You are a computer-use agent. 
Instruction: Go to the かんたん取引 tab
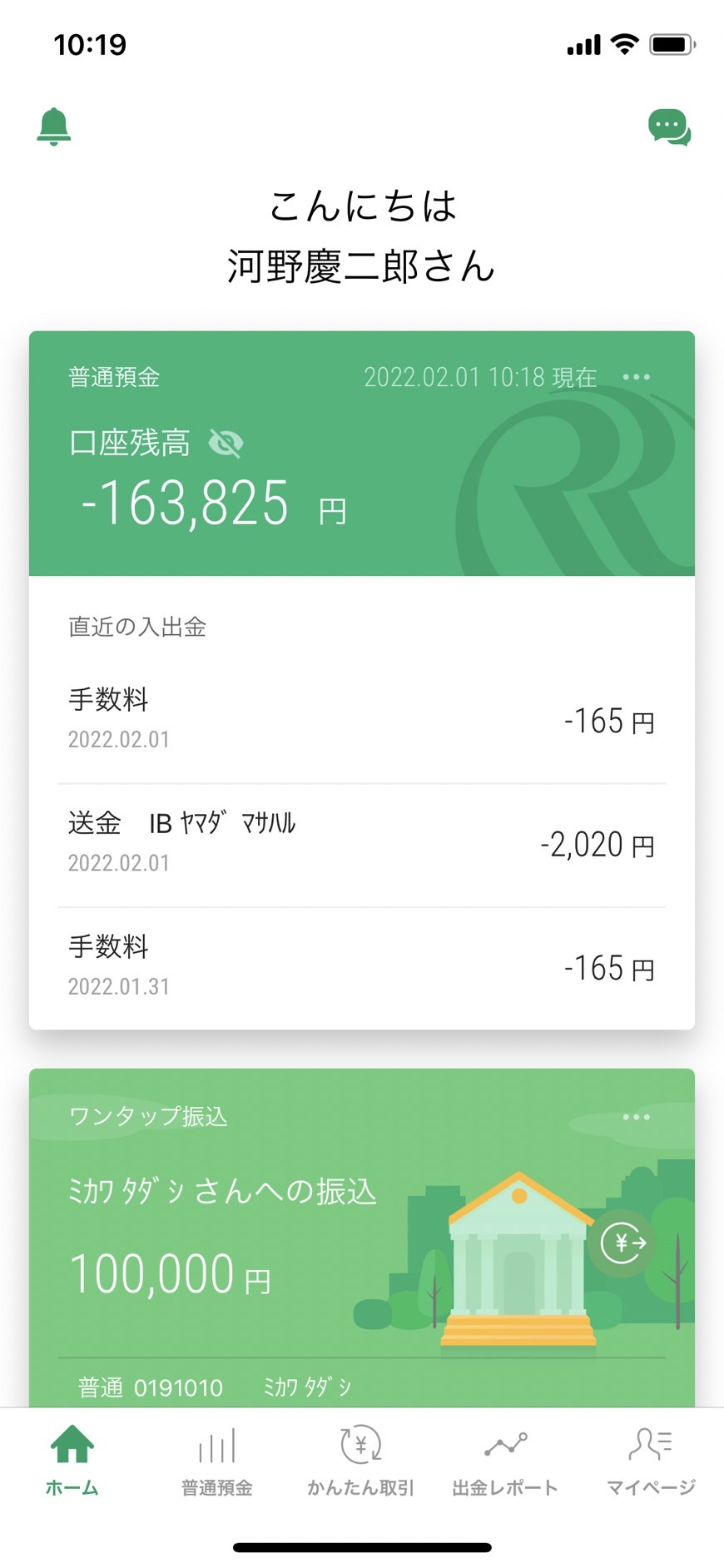point(361,1461)
